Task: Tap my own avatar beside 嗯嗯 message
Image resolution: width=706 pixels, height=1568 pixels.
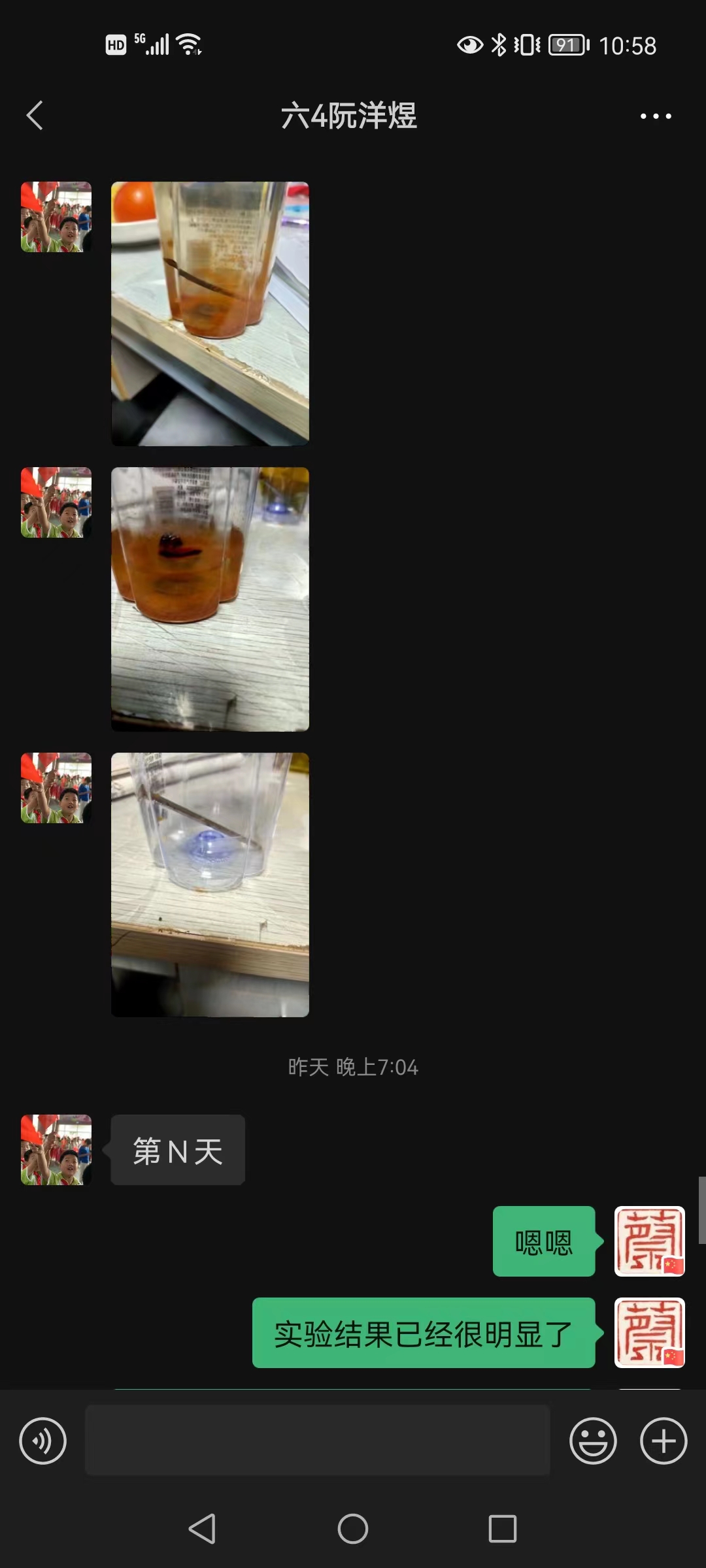Action: [x=649, y=1241]
